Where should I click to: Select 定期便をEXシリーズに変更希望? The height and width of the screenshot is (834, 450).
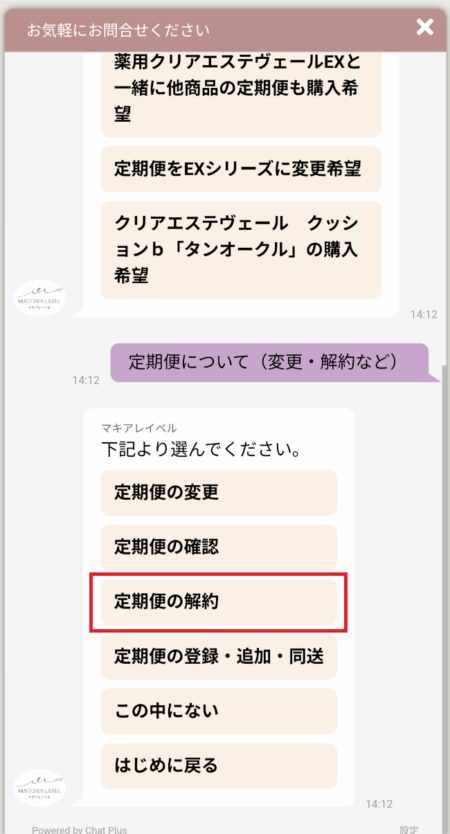(241, 169)
